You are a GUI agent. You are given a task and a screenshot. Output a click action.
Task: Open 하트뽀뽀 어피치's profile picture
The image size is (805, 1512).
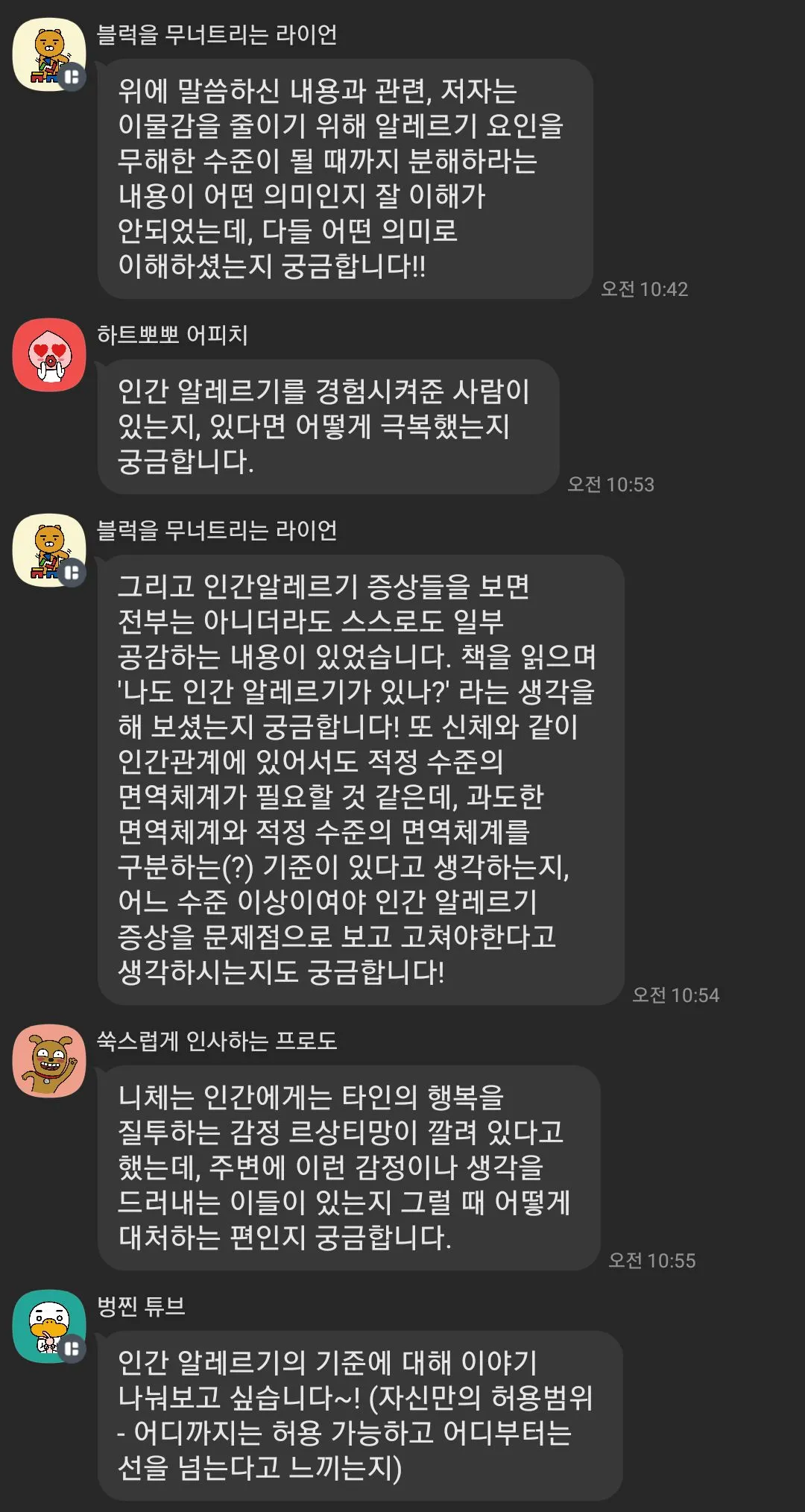point(49,355)
